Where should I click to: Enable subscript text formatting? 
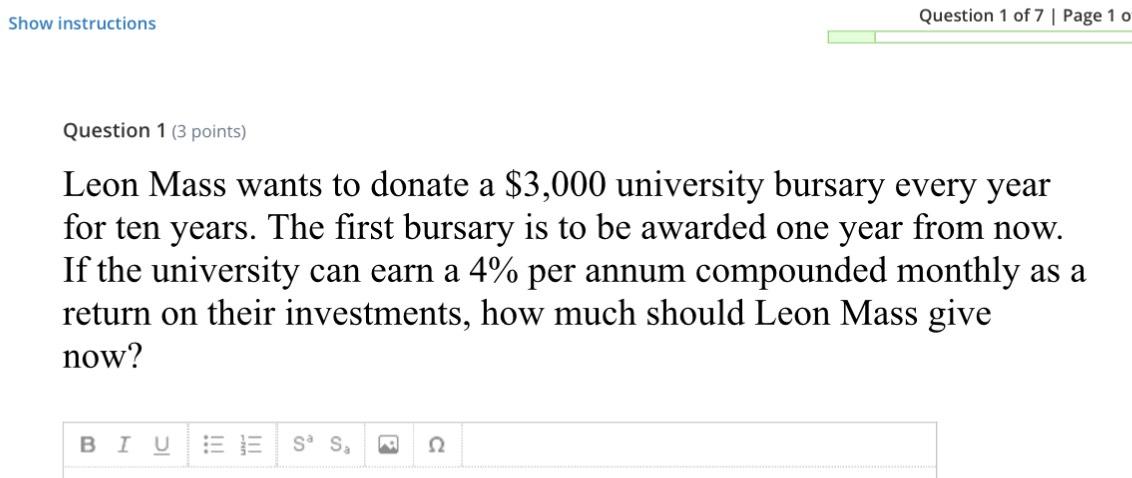(340, 445)
